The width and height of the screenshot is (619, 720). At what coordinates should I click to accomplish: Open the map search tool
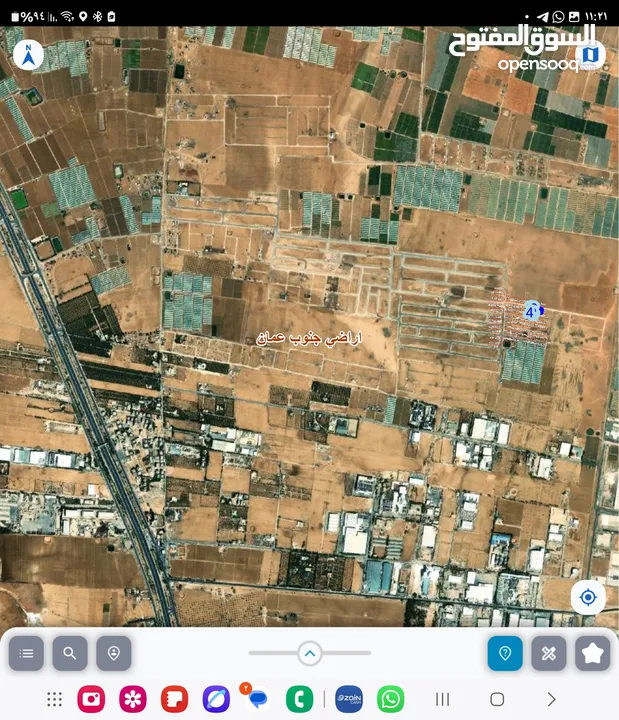pyautogui.click(x=70, y=653)
